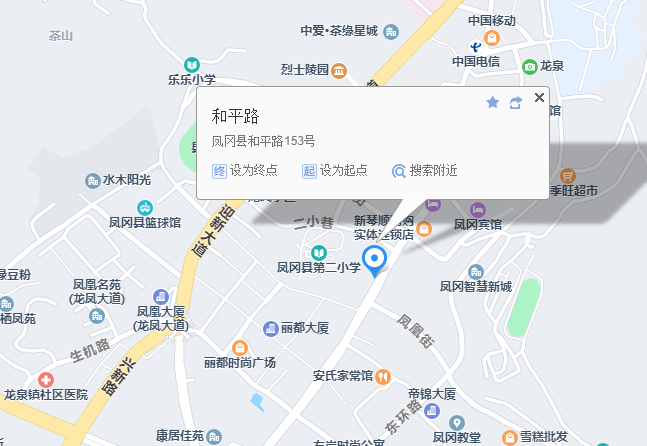
Task: Select 丽都时尚广场 shopping marker
Action: [239, 347]
